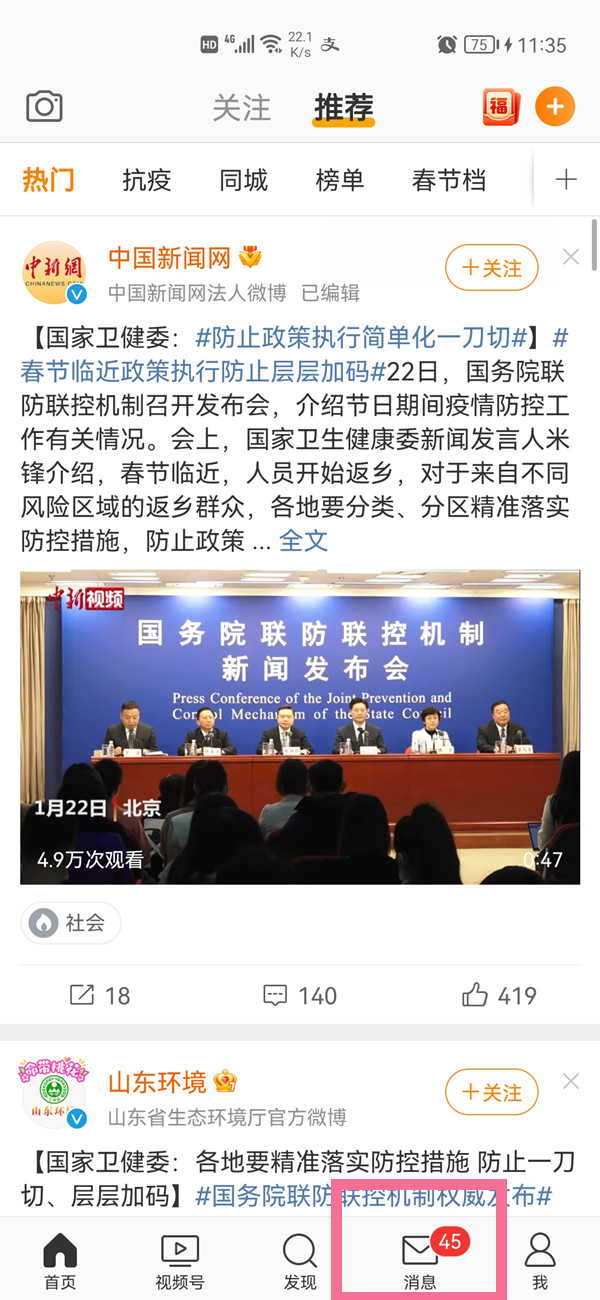Open the camera icon
The image size is (600, 1300).
[x=44, y=106]
